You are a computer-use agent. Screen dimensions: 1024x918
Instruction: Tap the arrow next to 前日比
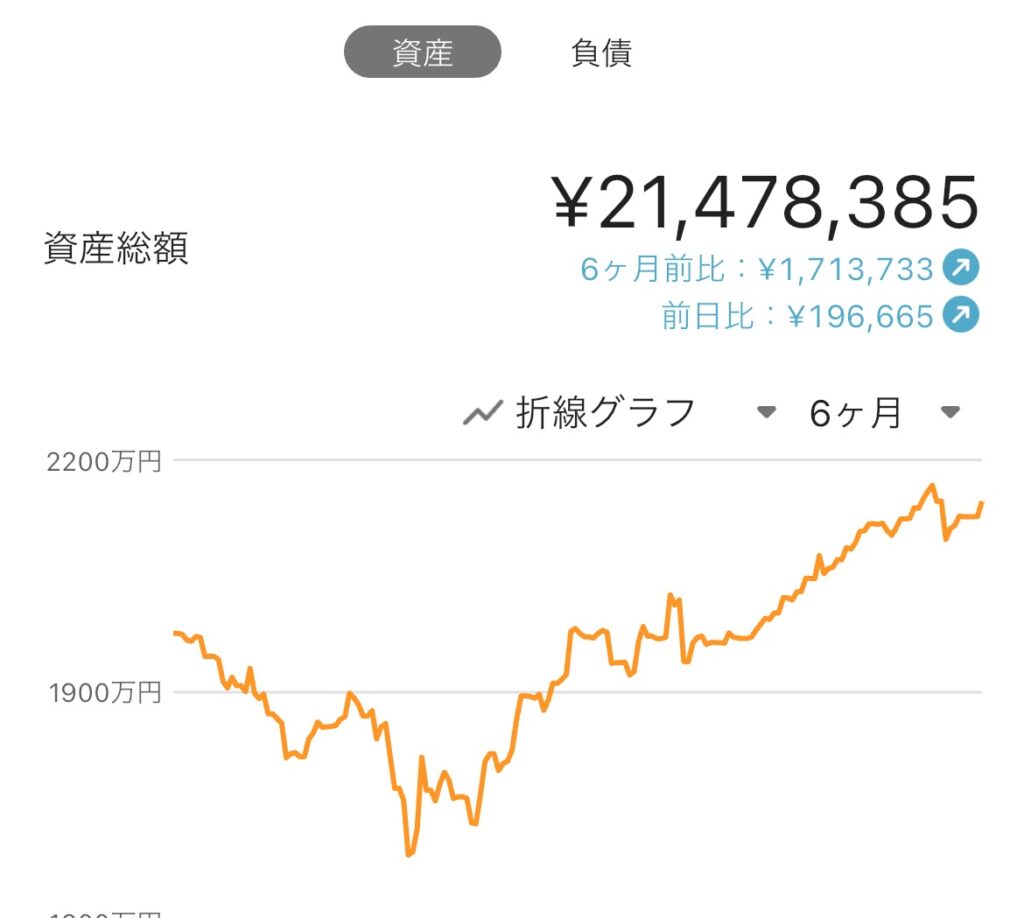[x=962, y=316]
